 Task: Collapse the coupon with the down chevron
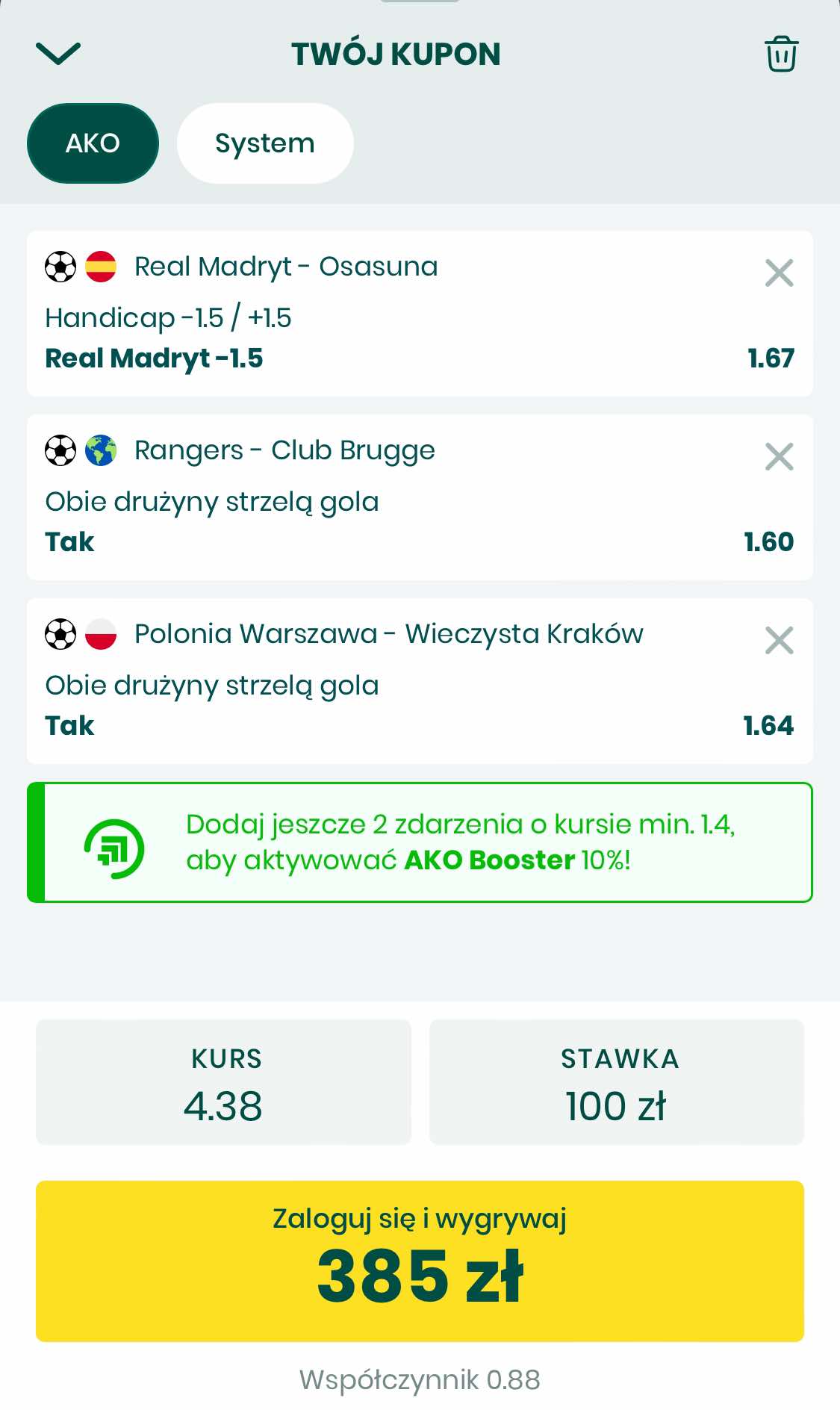tap(58, 54)
